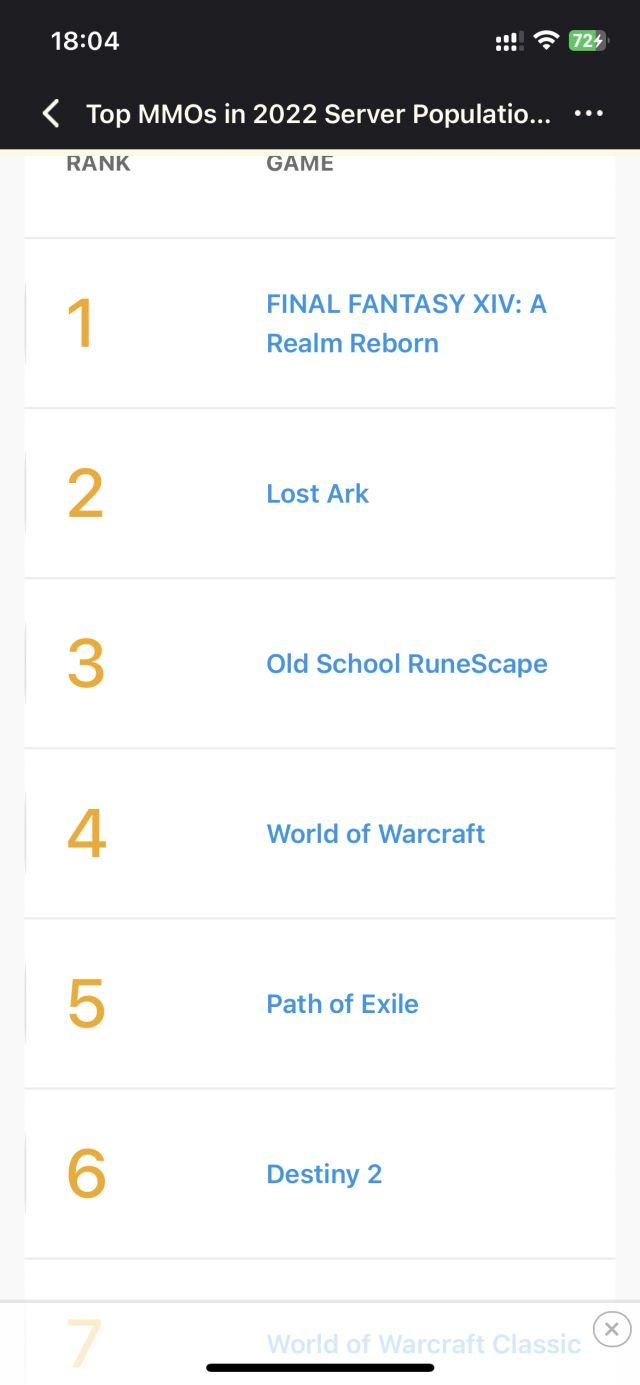Viewport: 640px width, 1385px height.
Task: Open the three-dot overflow menu
Action: click(x=589, y=114)
